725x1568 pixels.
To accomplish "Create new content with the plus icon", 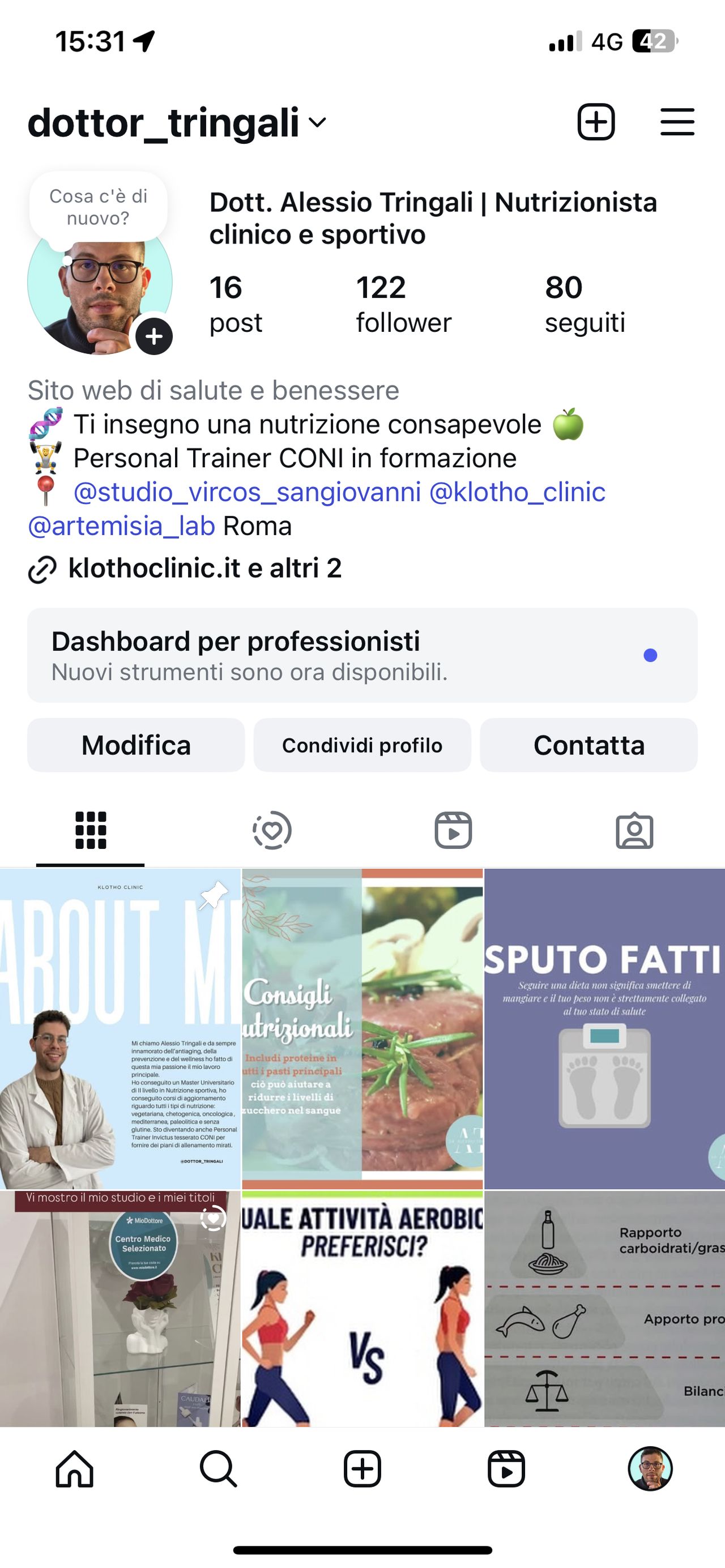I will [x=595, y=122].
